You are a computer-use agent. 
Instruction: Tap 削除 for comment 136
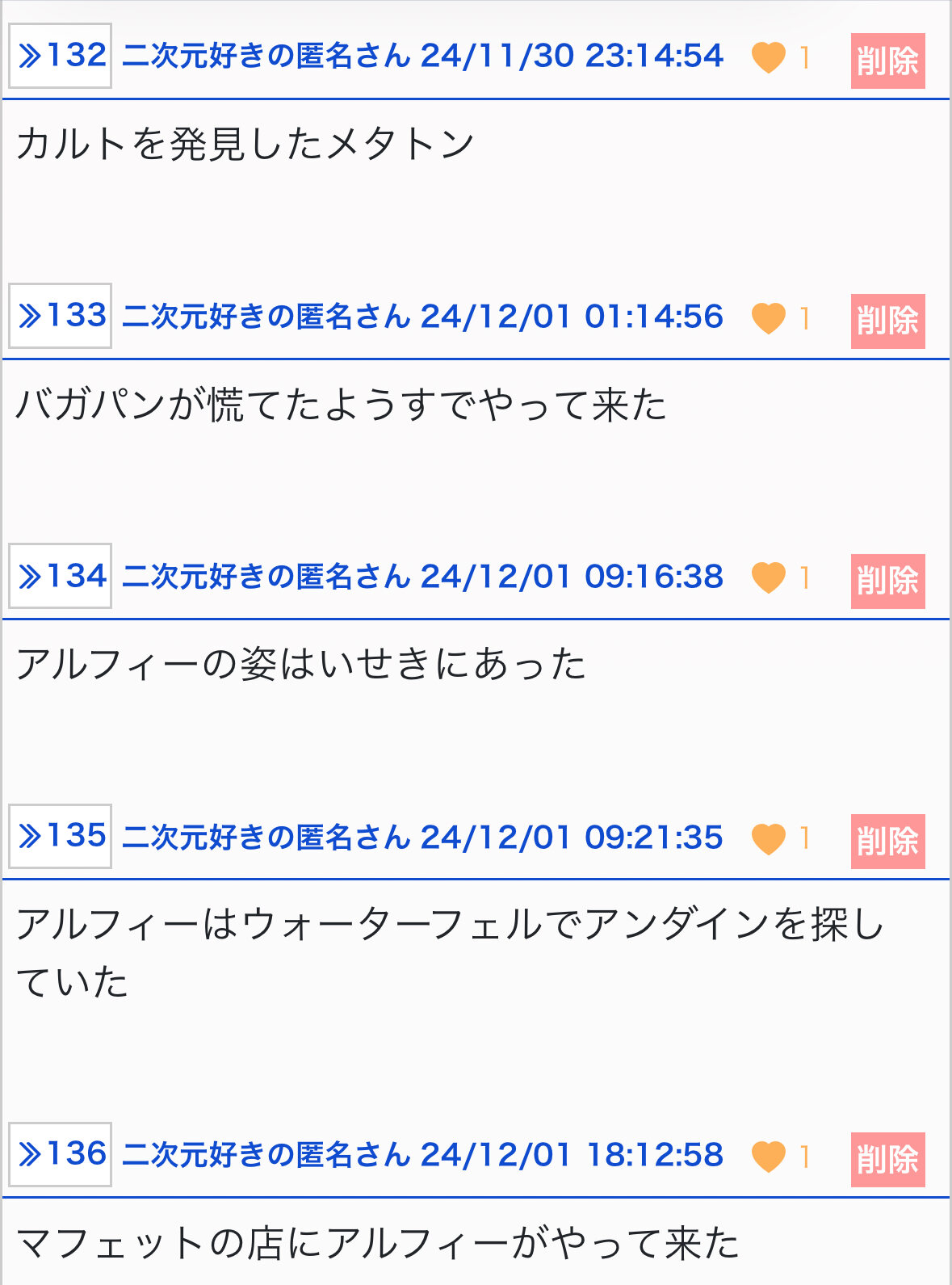[887, 1159]
